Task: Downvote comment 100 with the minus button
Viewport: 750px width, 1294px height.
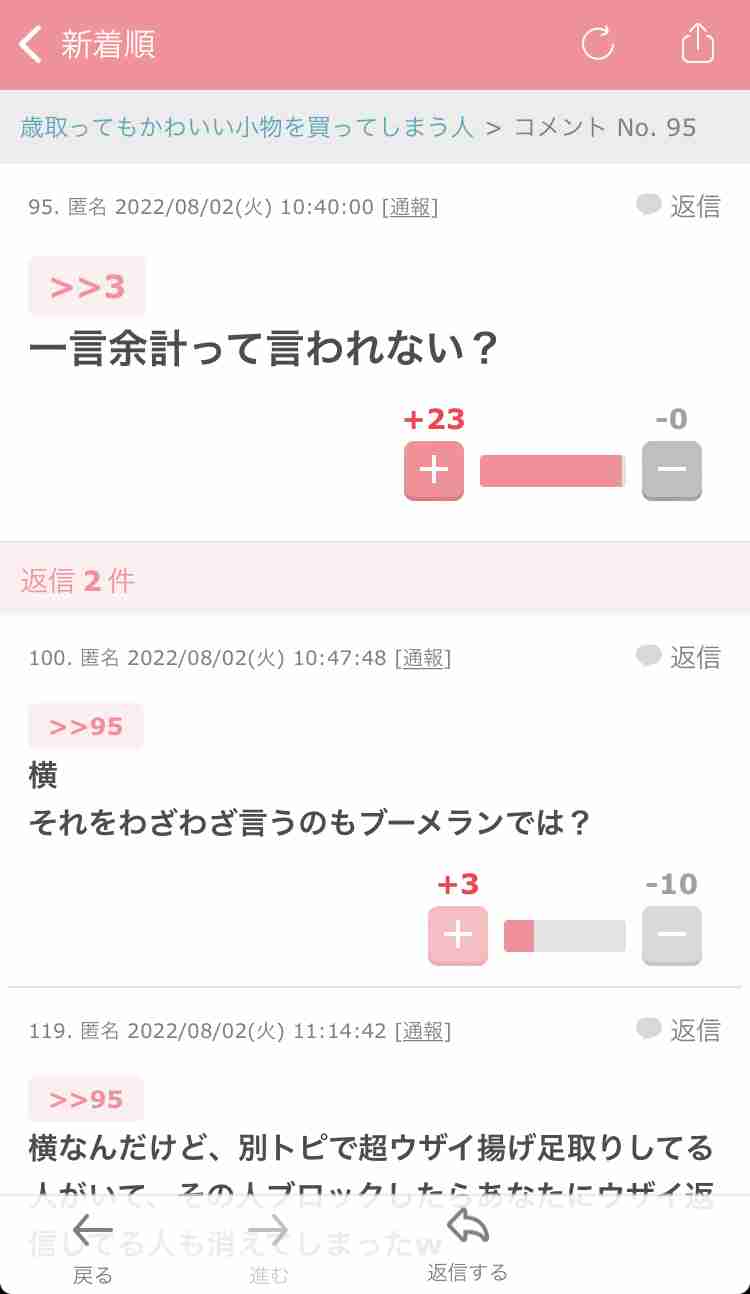Action: pyautogui.click(x=672, y=935)
